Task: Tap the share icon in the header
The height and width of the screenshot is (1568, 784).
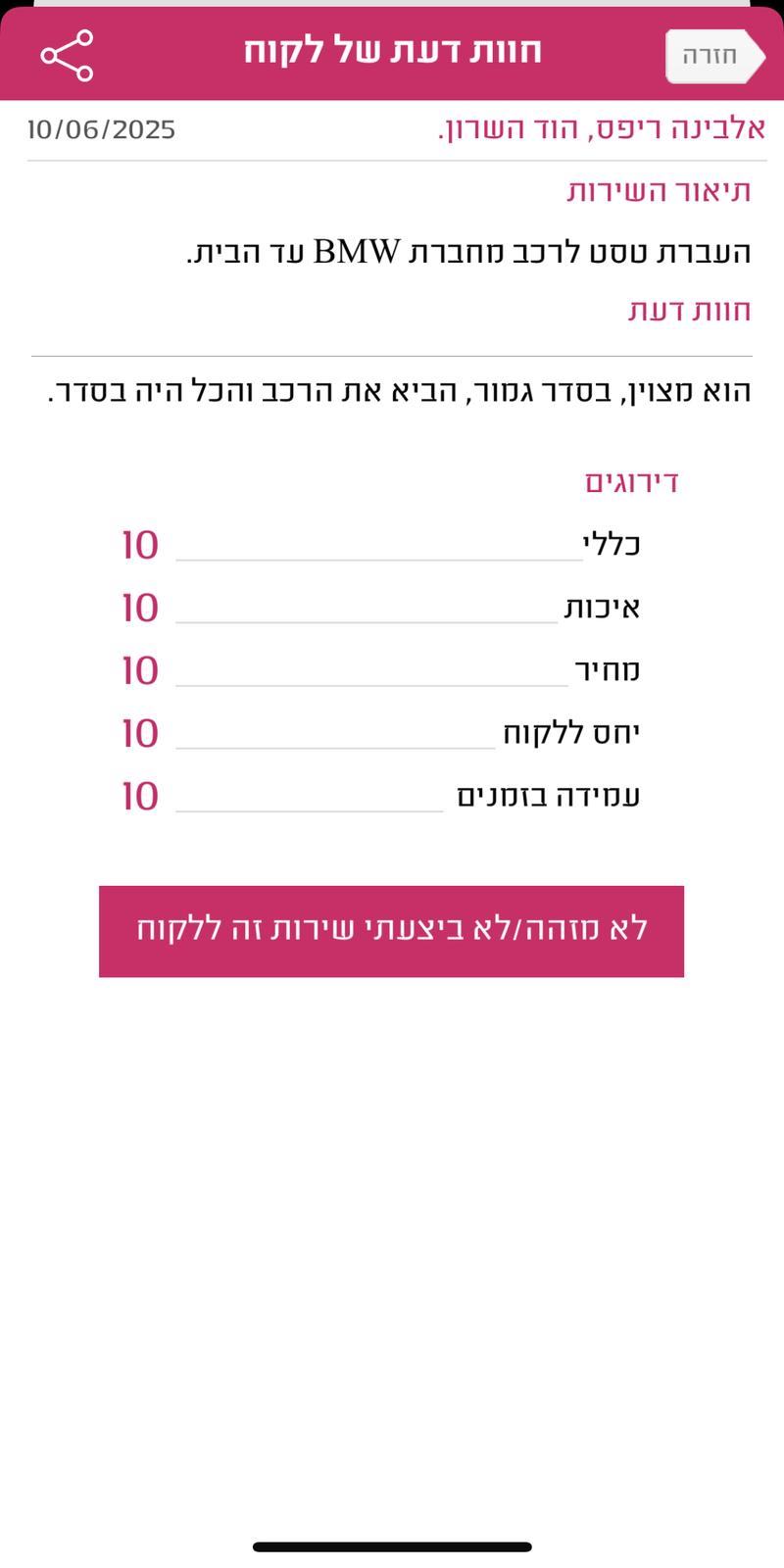Action: [67, 55]
